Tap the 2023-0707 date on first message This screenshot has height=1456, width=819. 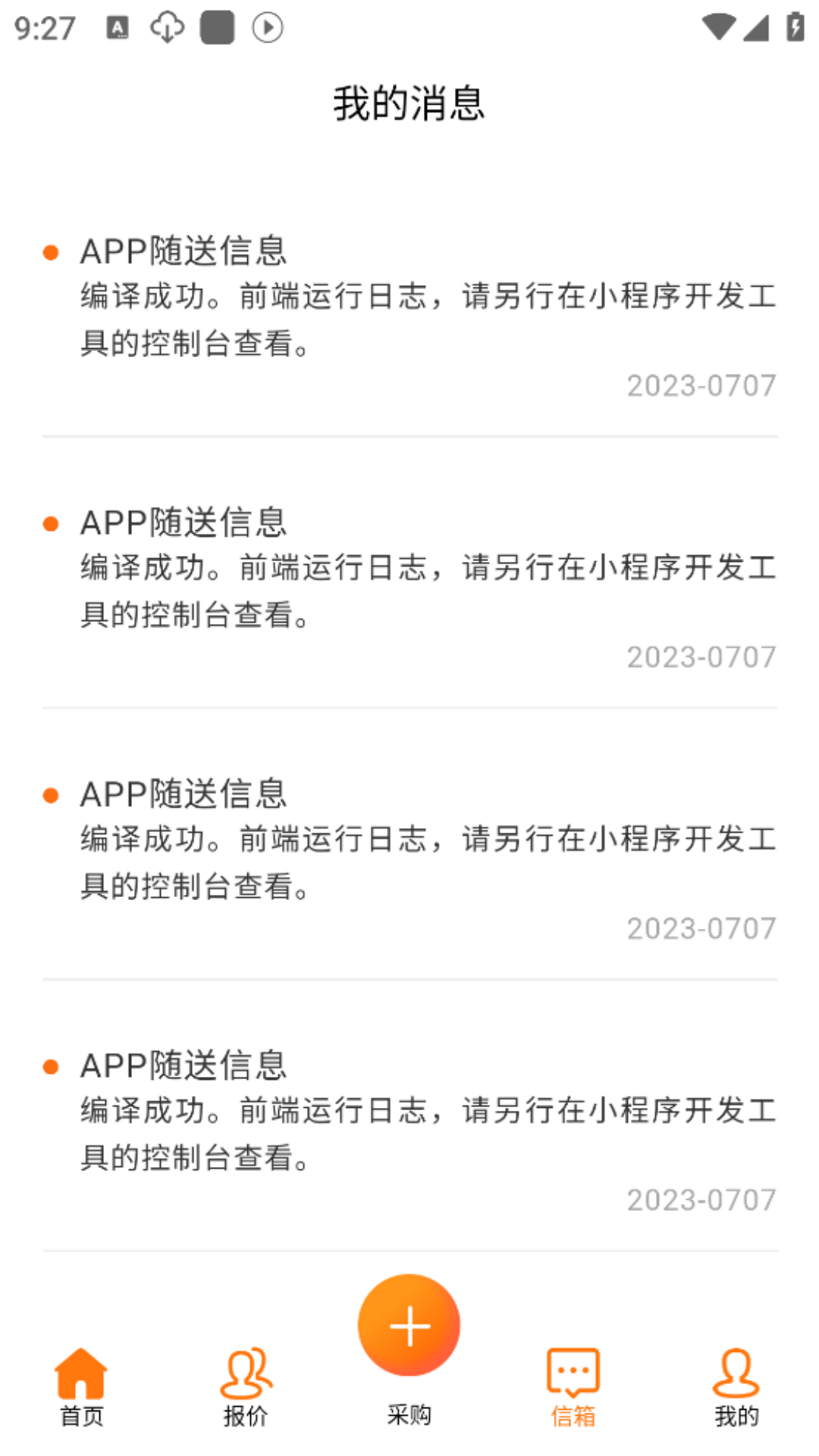pos(700,385)
